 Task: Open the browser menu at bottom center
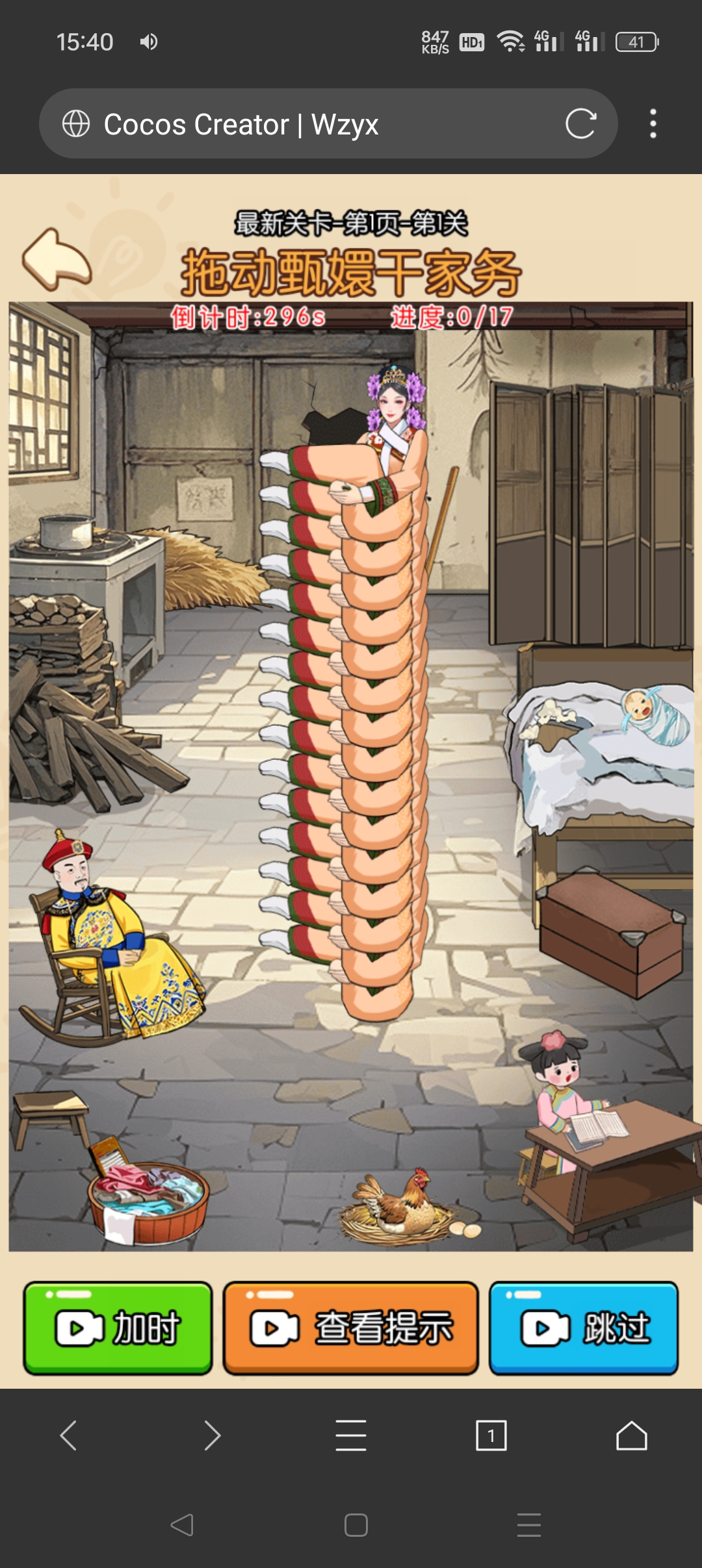tap(351, 1435)
